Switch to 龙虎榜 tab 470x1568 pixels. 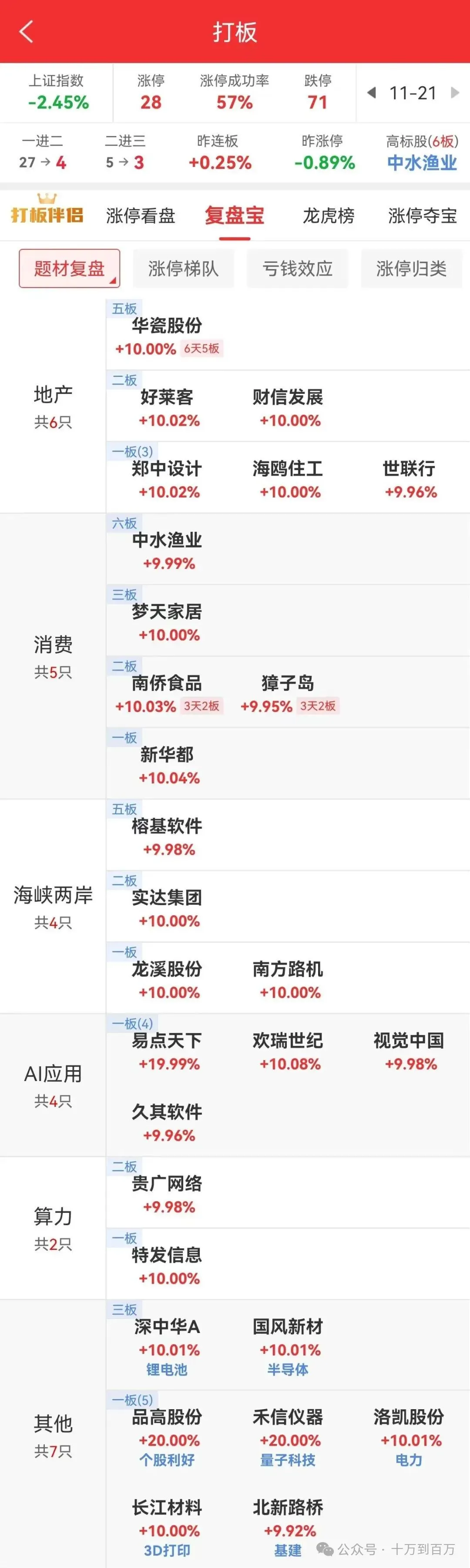point(328,215)
